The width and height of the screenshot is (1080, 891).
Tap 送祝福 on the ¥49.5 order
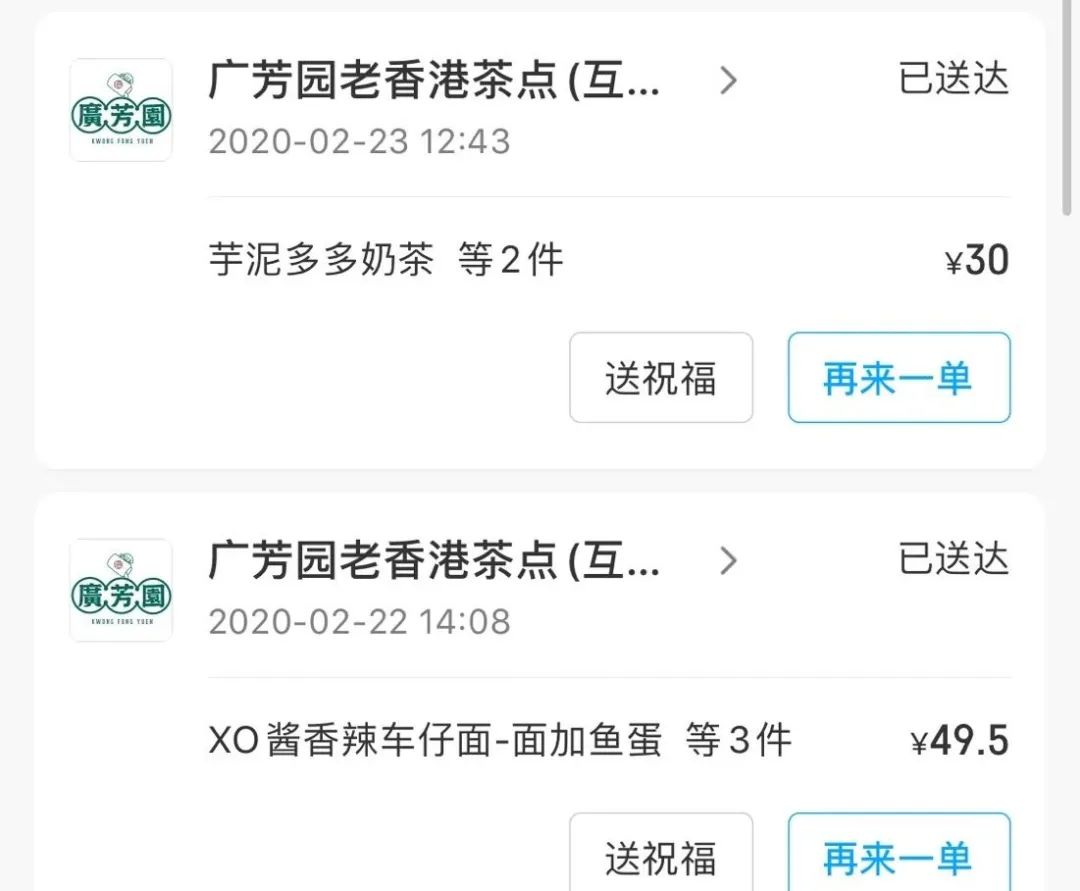tap(660, 855)
